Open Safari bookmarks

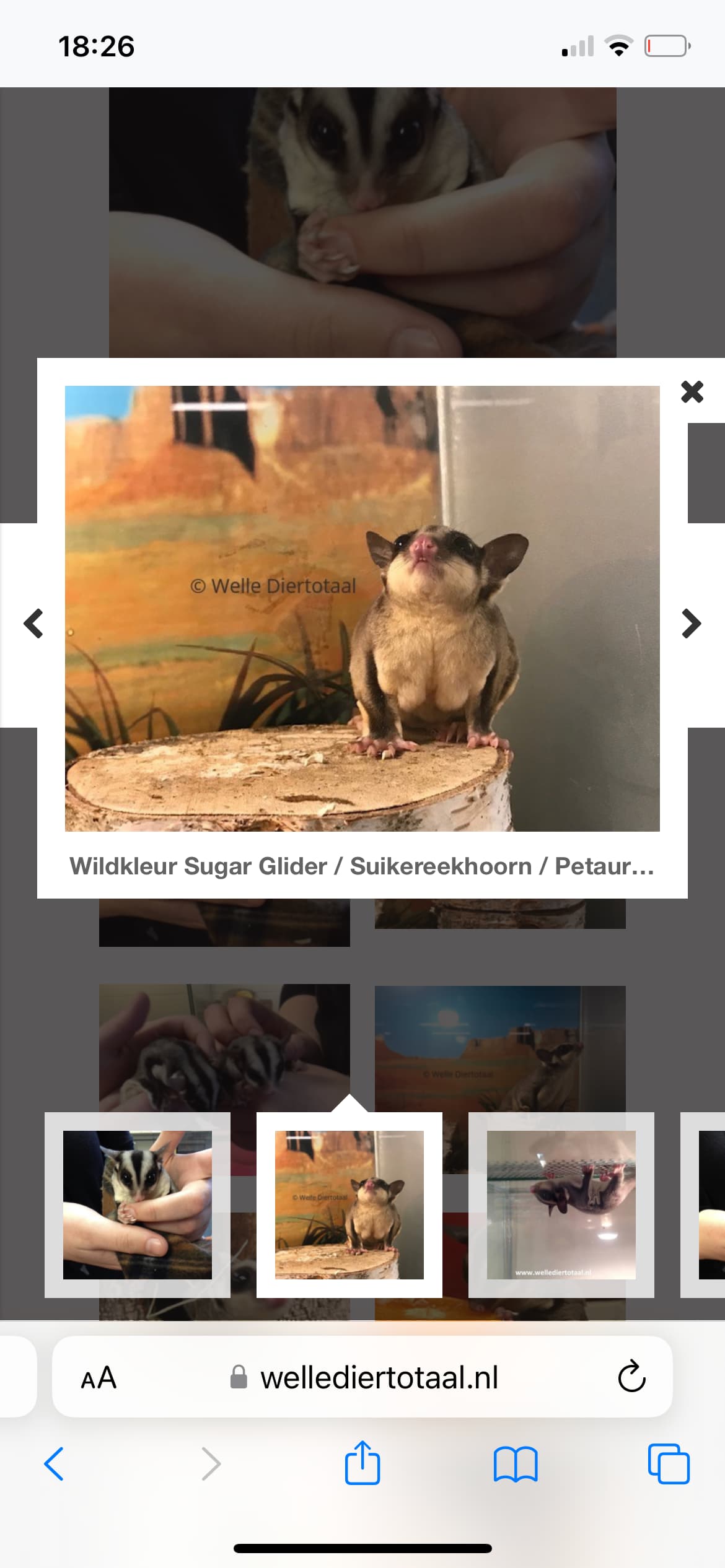pyautogui.click(x=516, y=1464)
